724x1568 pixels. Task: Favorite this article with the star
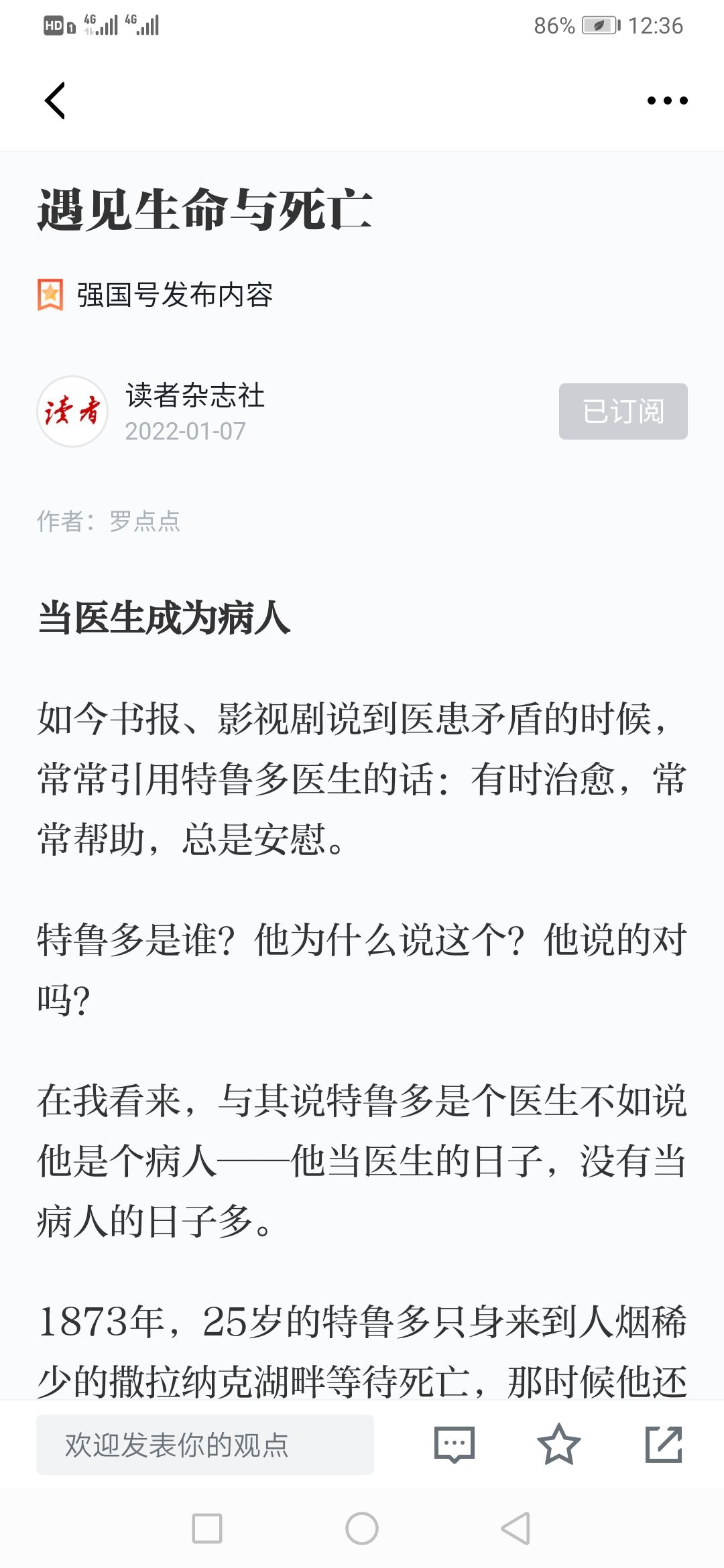coord(558,1444)
